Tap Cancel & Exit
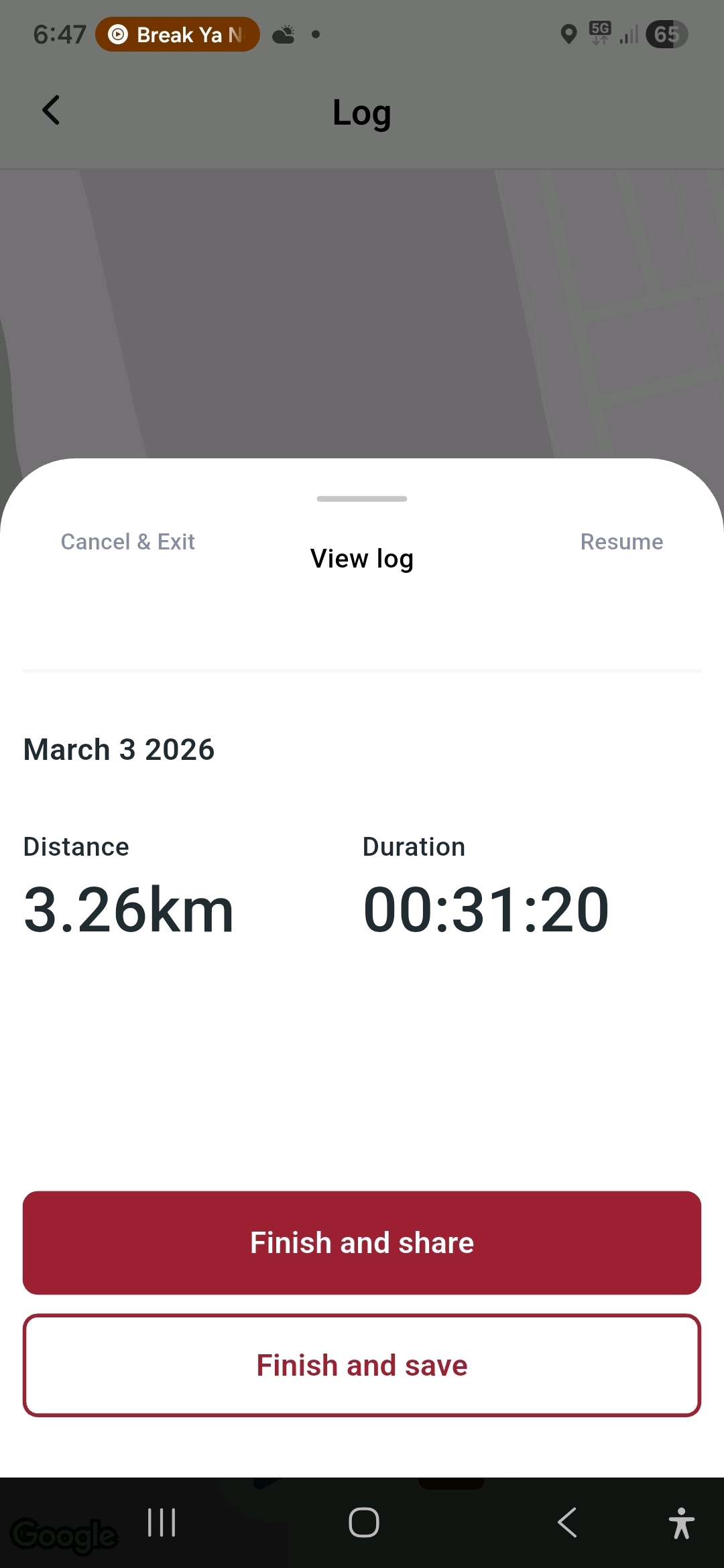Viewport: 724px width, 1568px height. coord(127,541)
